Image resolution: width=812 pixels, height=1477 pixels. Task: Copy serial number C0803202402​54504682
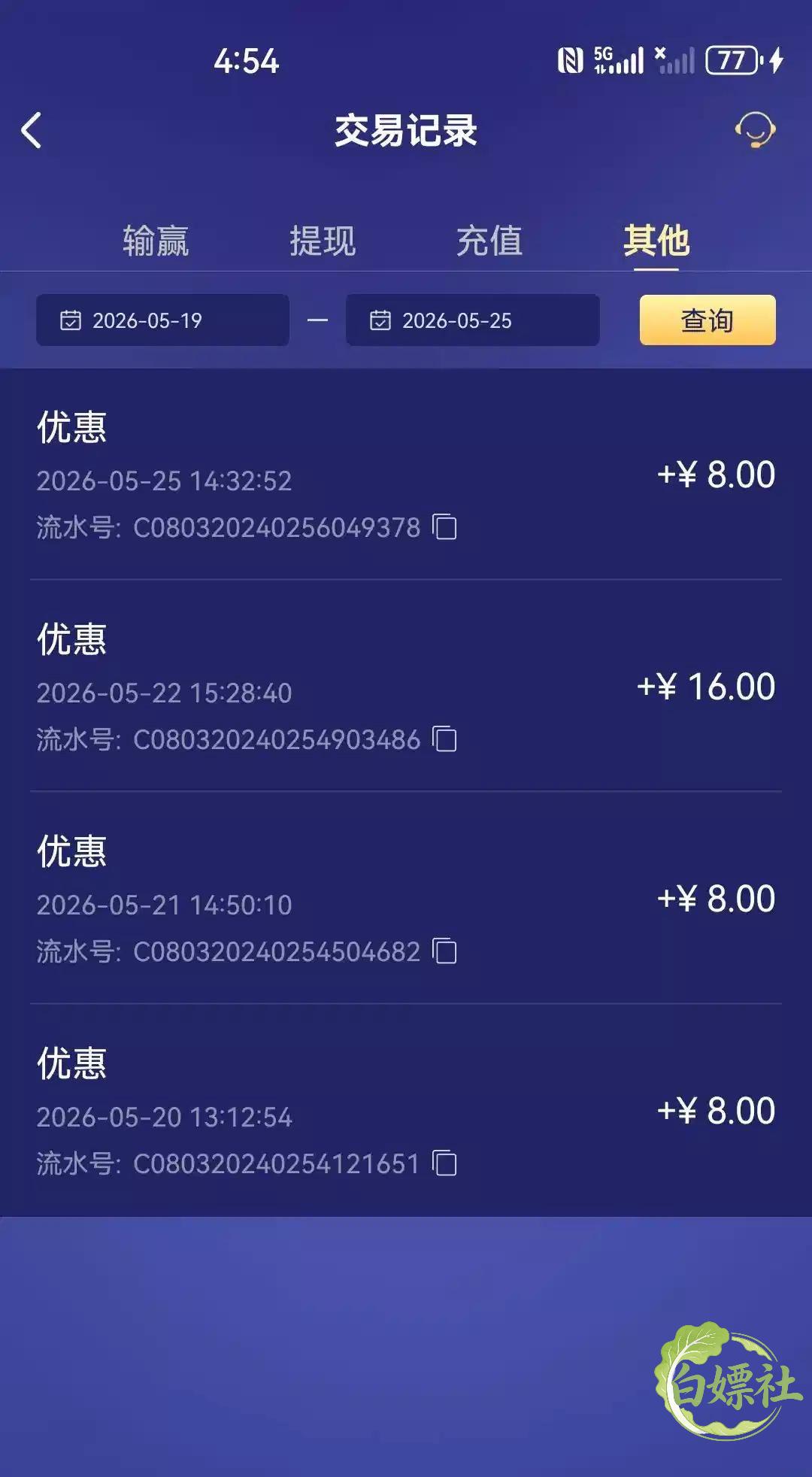pos(445,951)
